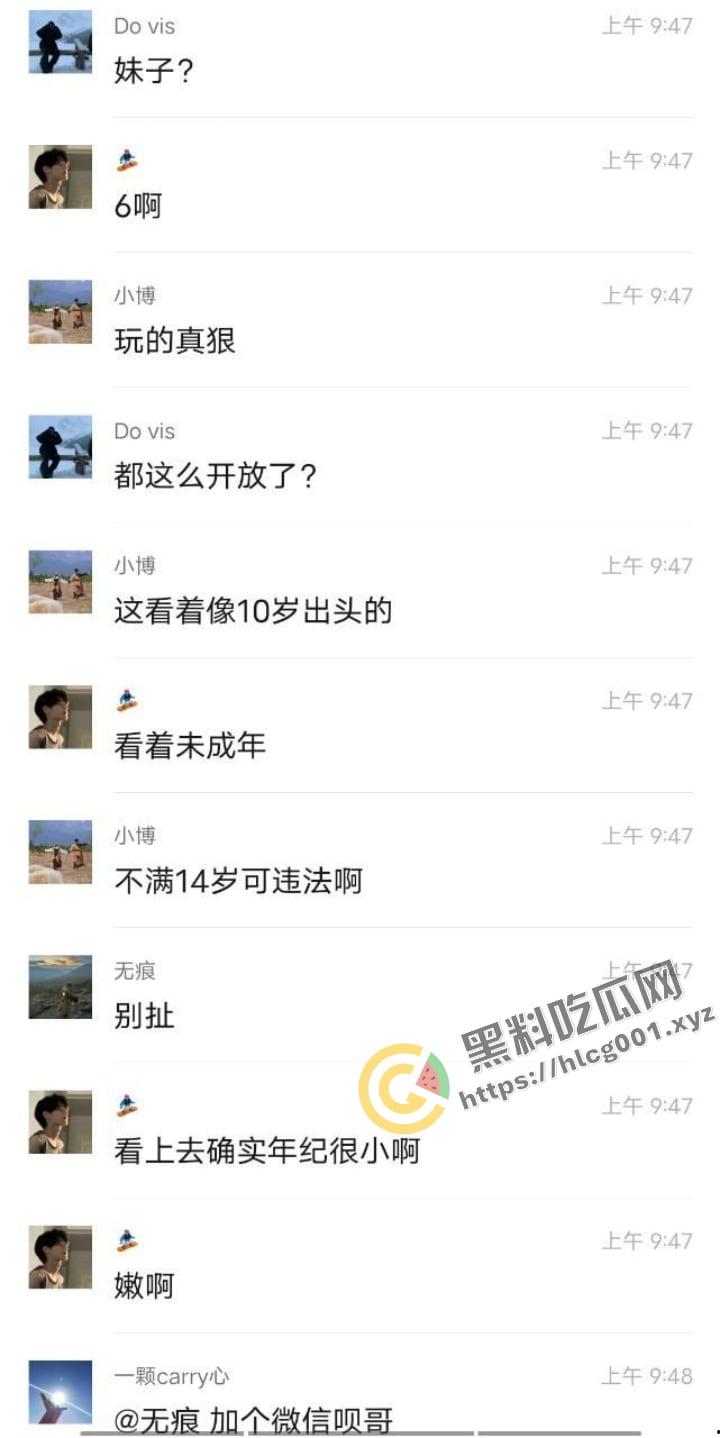Click the snowboarder user's avatar beside "嫩啊"
The height and width of the screenshot is (1438, 720).
point(59,1258)
